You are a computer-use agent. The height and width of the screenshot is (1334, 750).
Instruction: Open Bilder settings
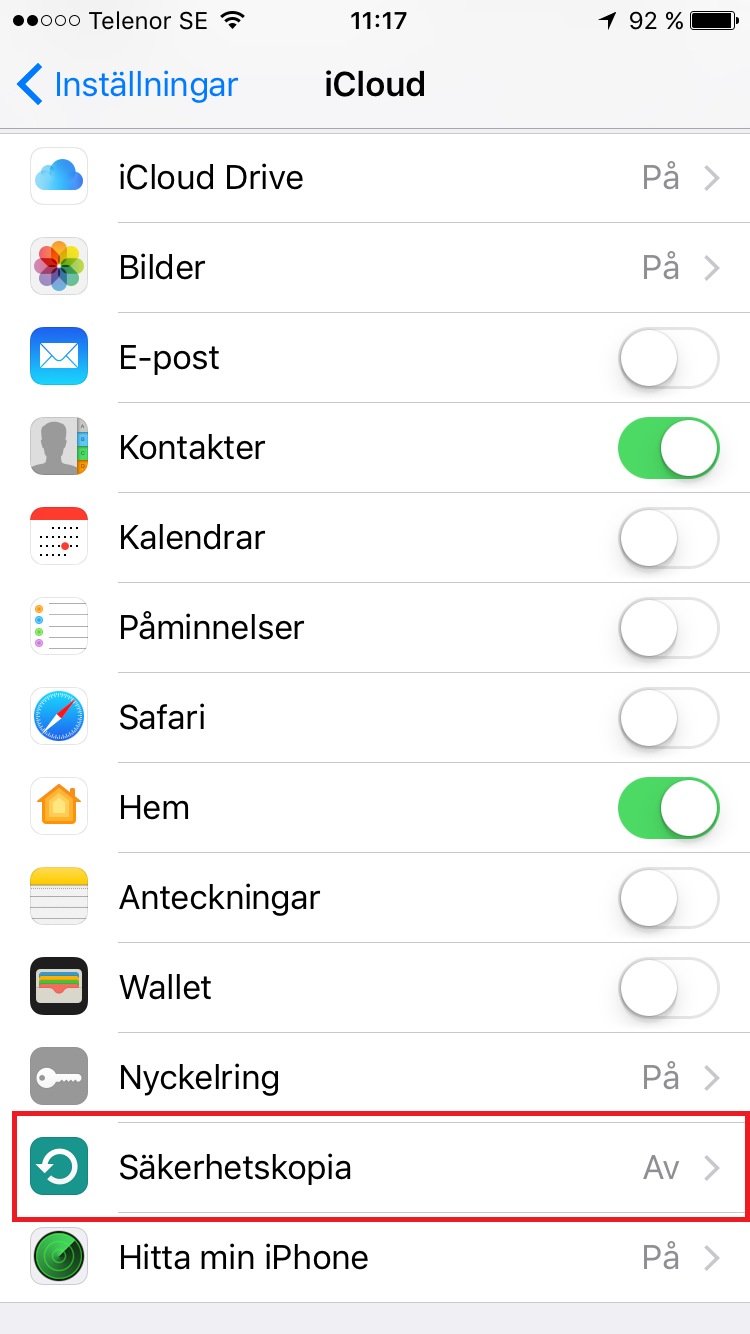click(x=375, y=268)
